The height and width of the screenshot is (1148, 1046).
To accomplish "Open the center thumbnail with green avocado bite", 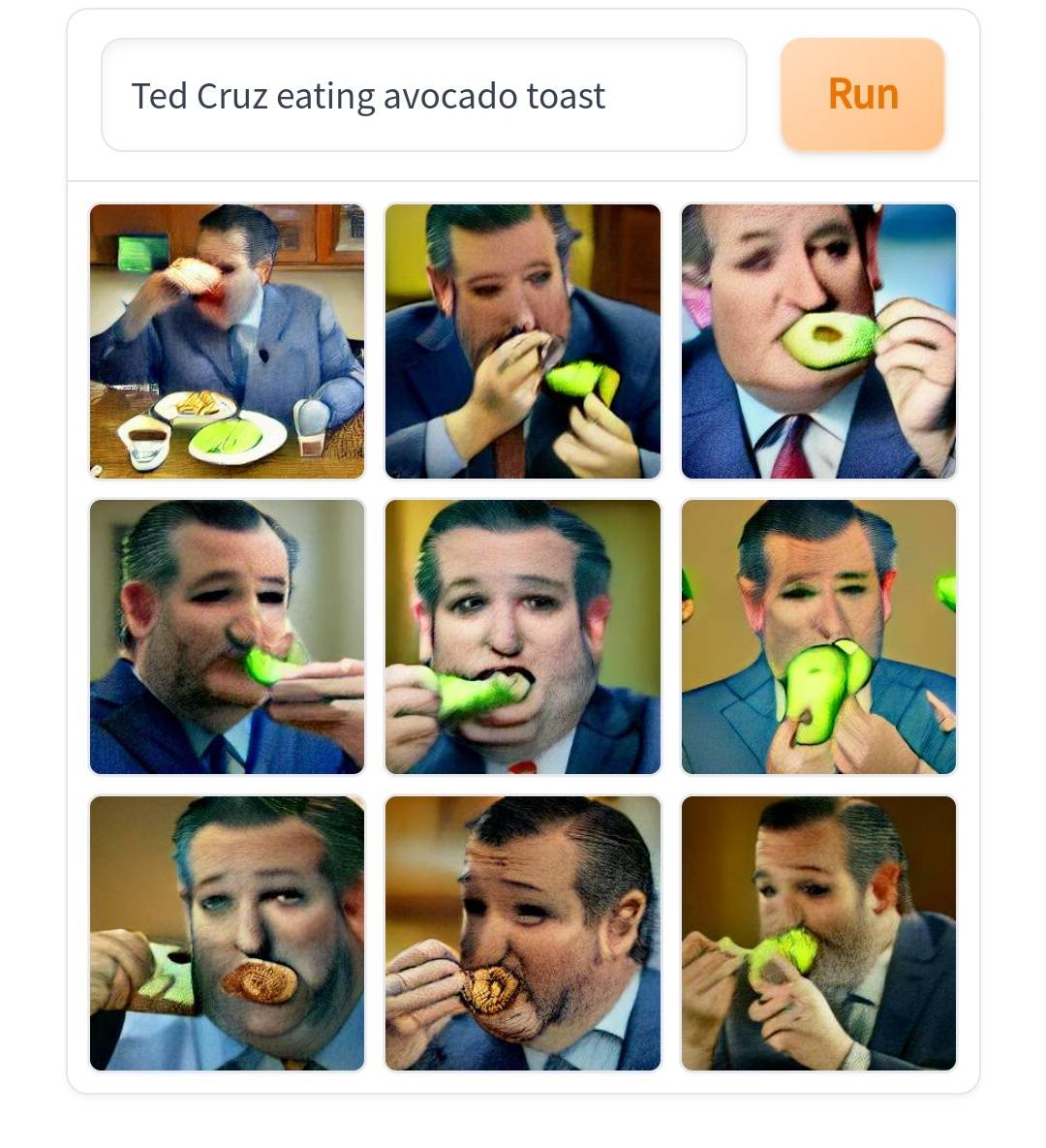I will [x=522, y=636].
